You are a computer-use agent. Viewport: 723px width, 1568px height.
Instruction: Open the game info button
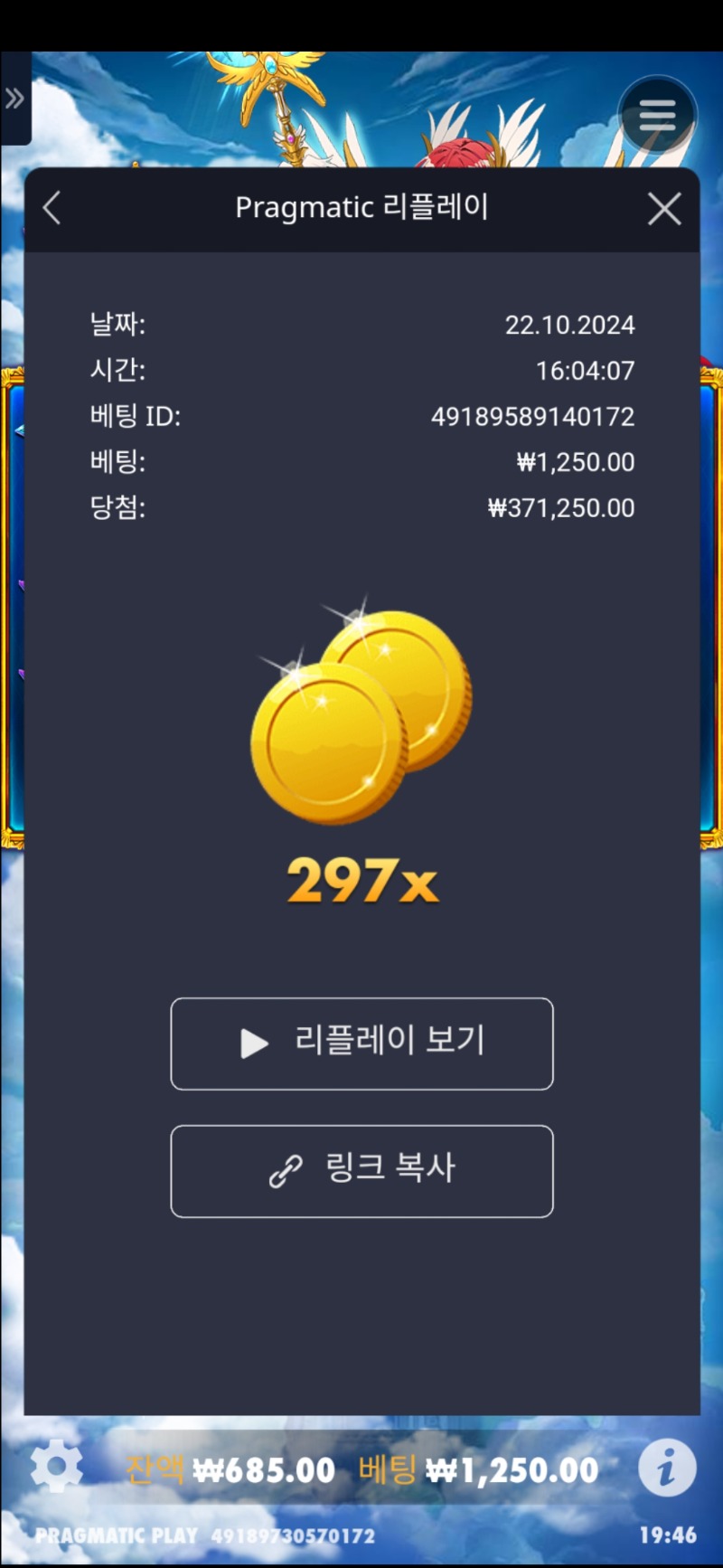pos(667,1467)
